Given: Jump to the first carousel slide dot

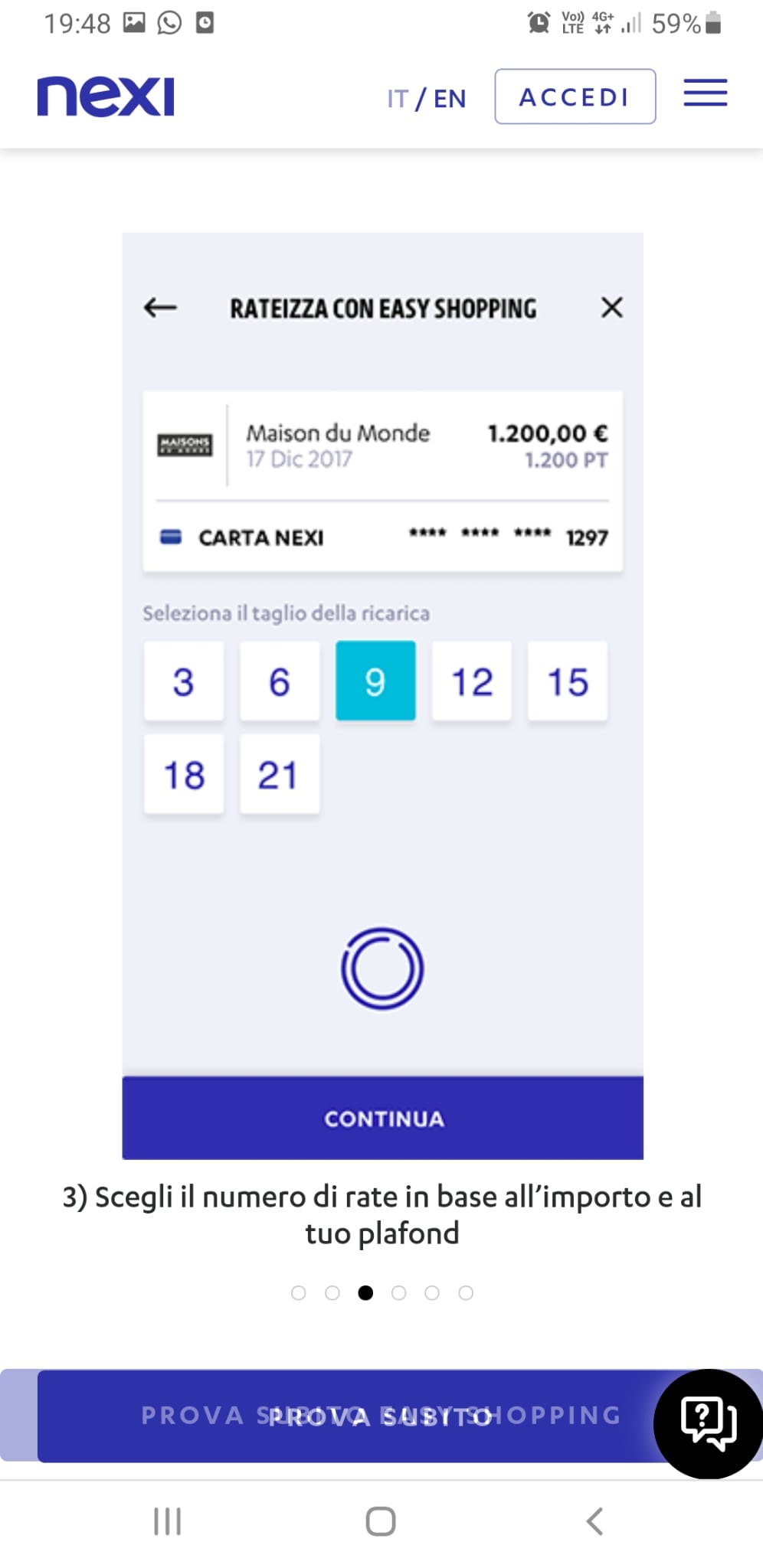Looking at the screenshot, I should [299, 1293].
